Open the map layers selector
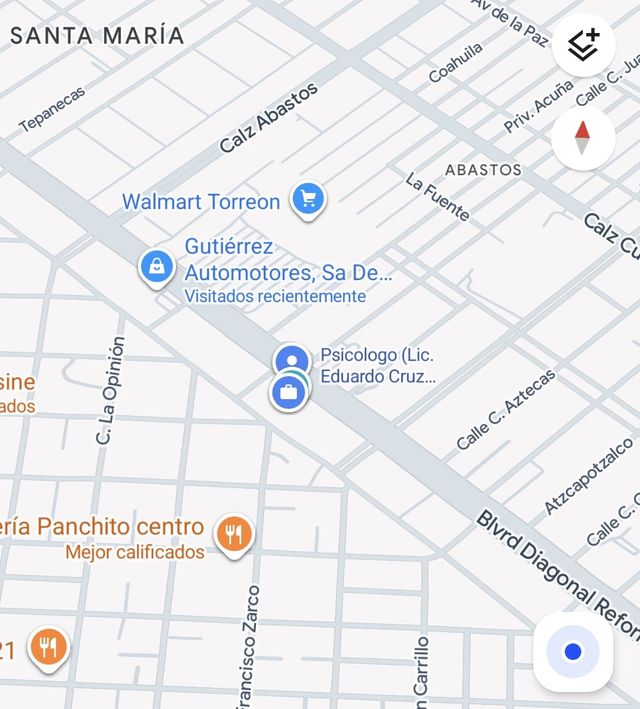 point(583,45)
